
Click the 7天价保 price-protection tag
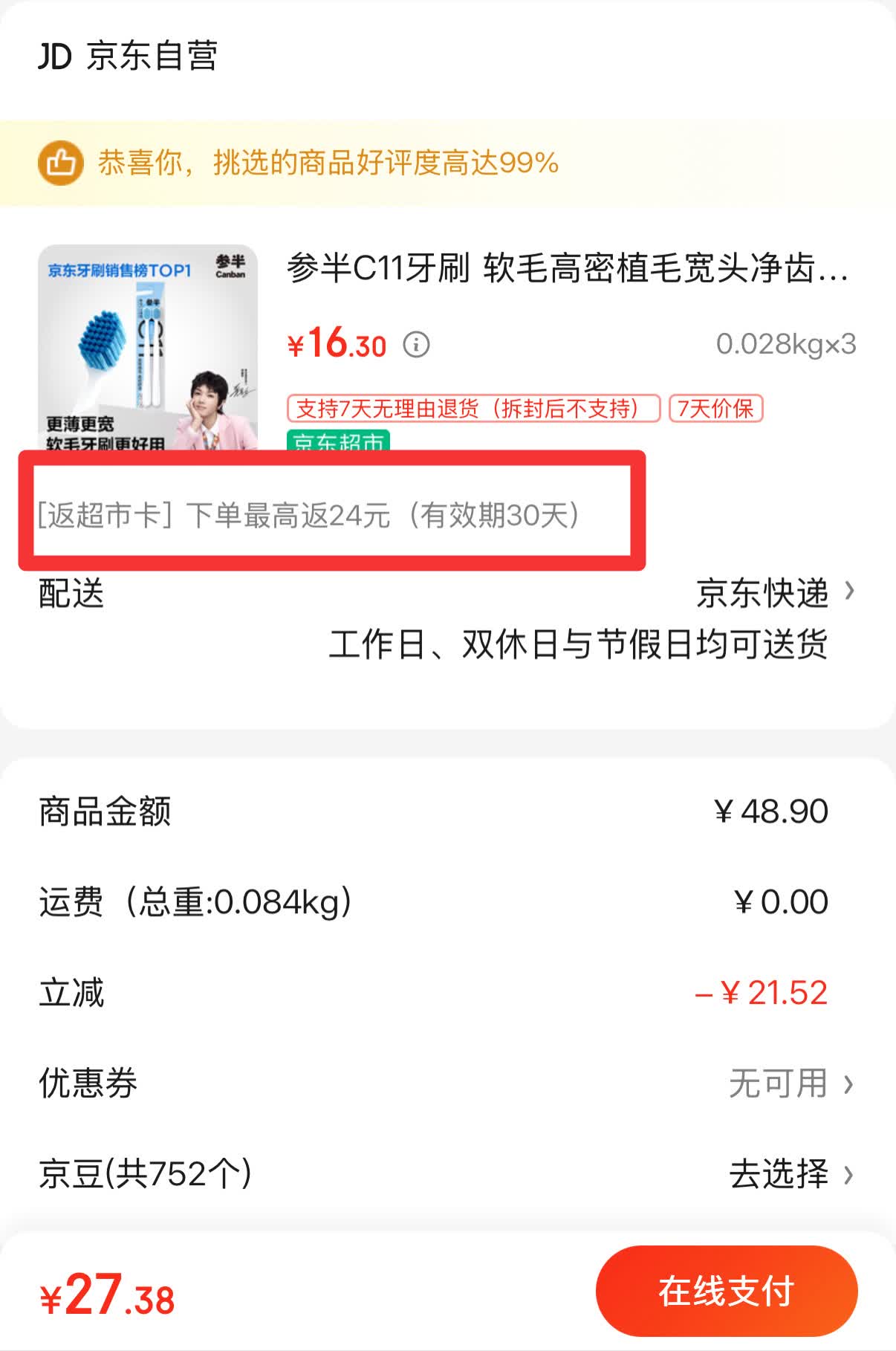(x=715, y=408)
